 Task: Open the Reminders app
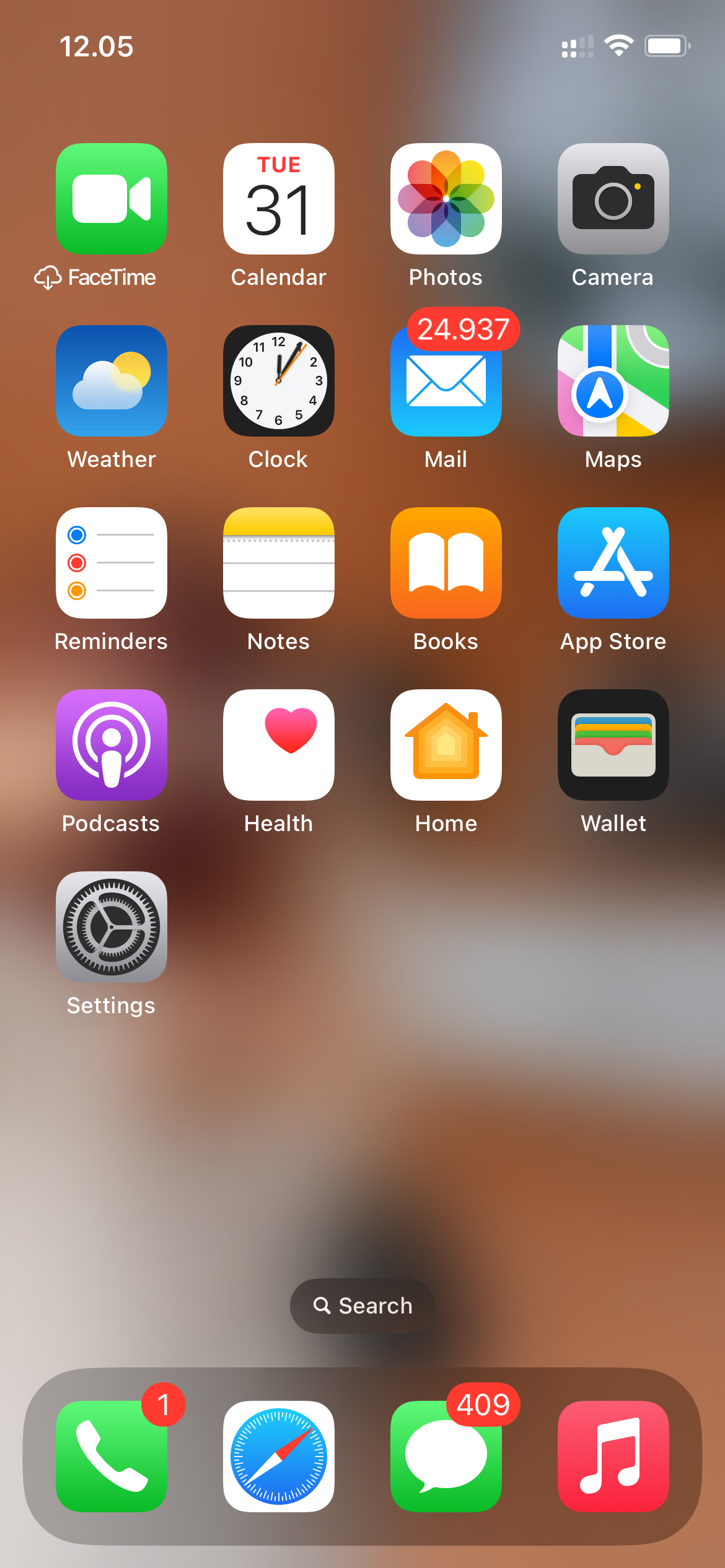[x=112, y=563]
